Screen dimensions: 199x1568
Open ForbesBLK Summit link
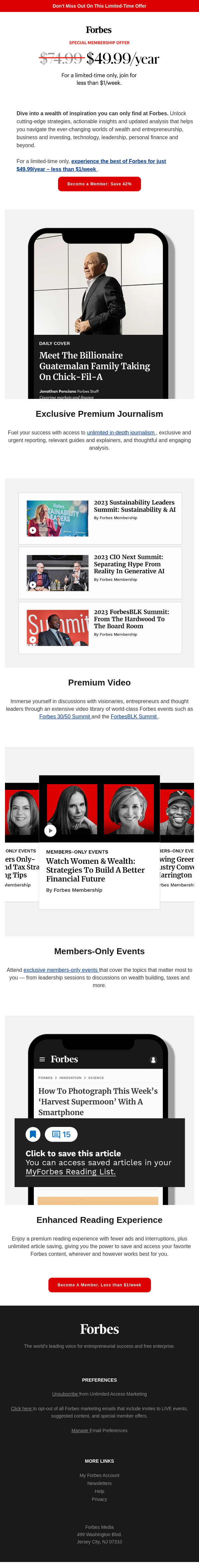133,716
